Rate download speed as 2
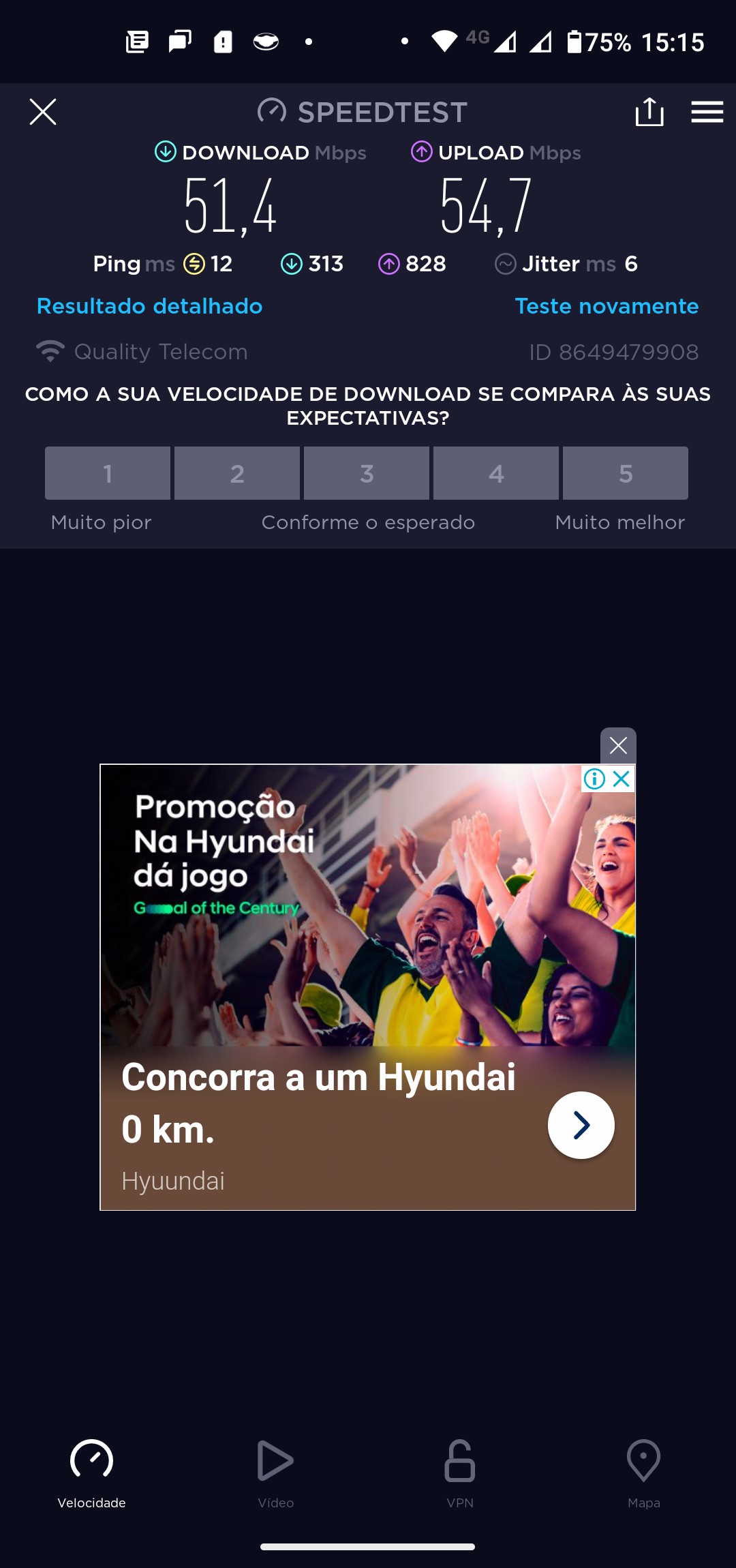Screen dimensions: 736x1568 [237, 473]
